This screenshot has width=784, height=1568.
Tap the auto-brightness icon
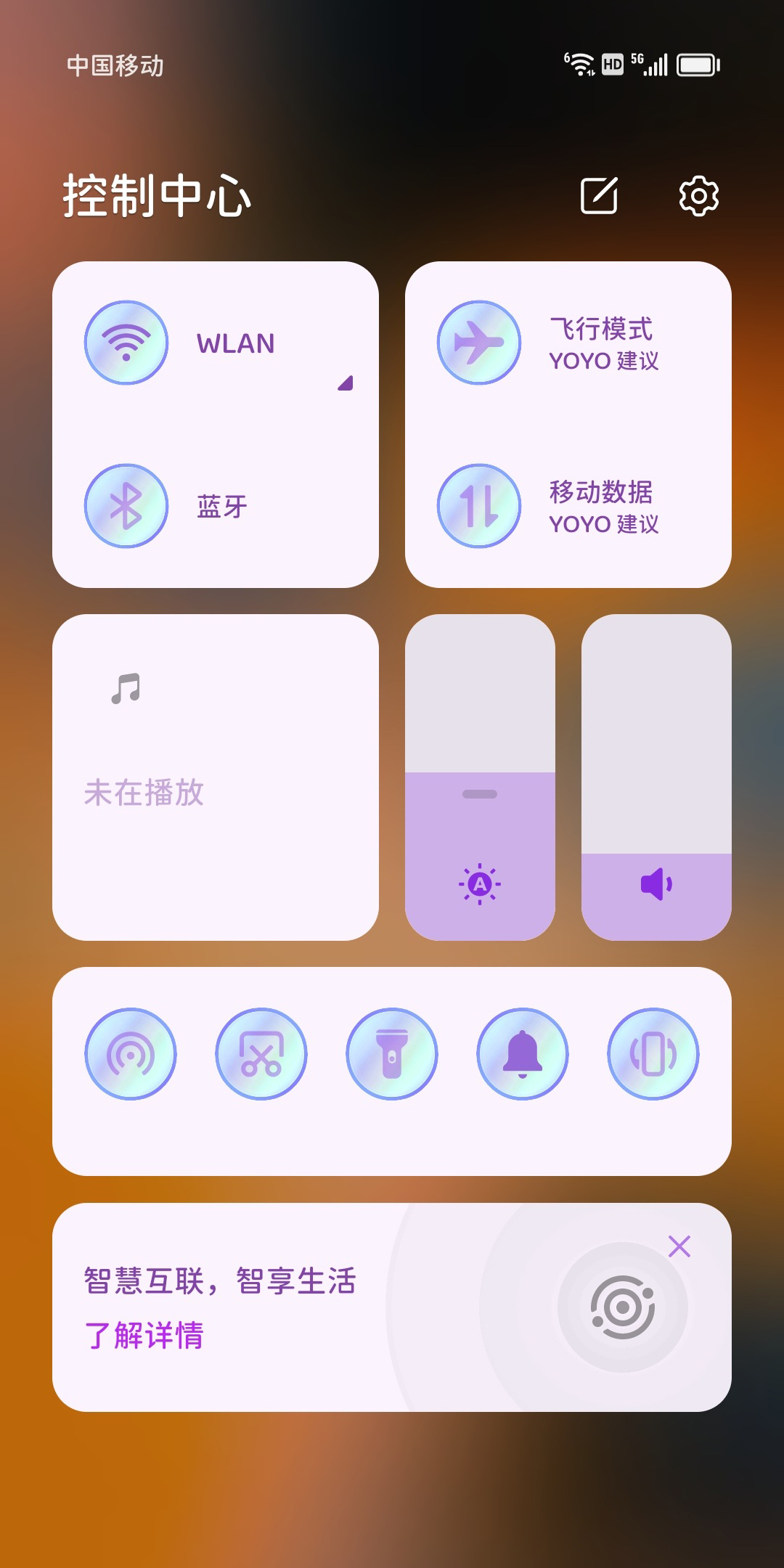pyautogui.click(x=480, y=884)
